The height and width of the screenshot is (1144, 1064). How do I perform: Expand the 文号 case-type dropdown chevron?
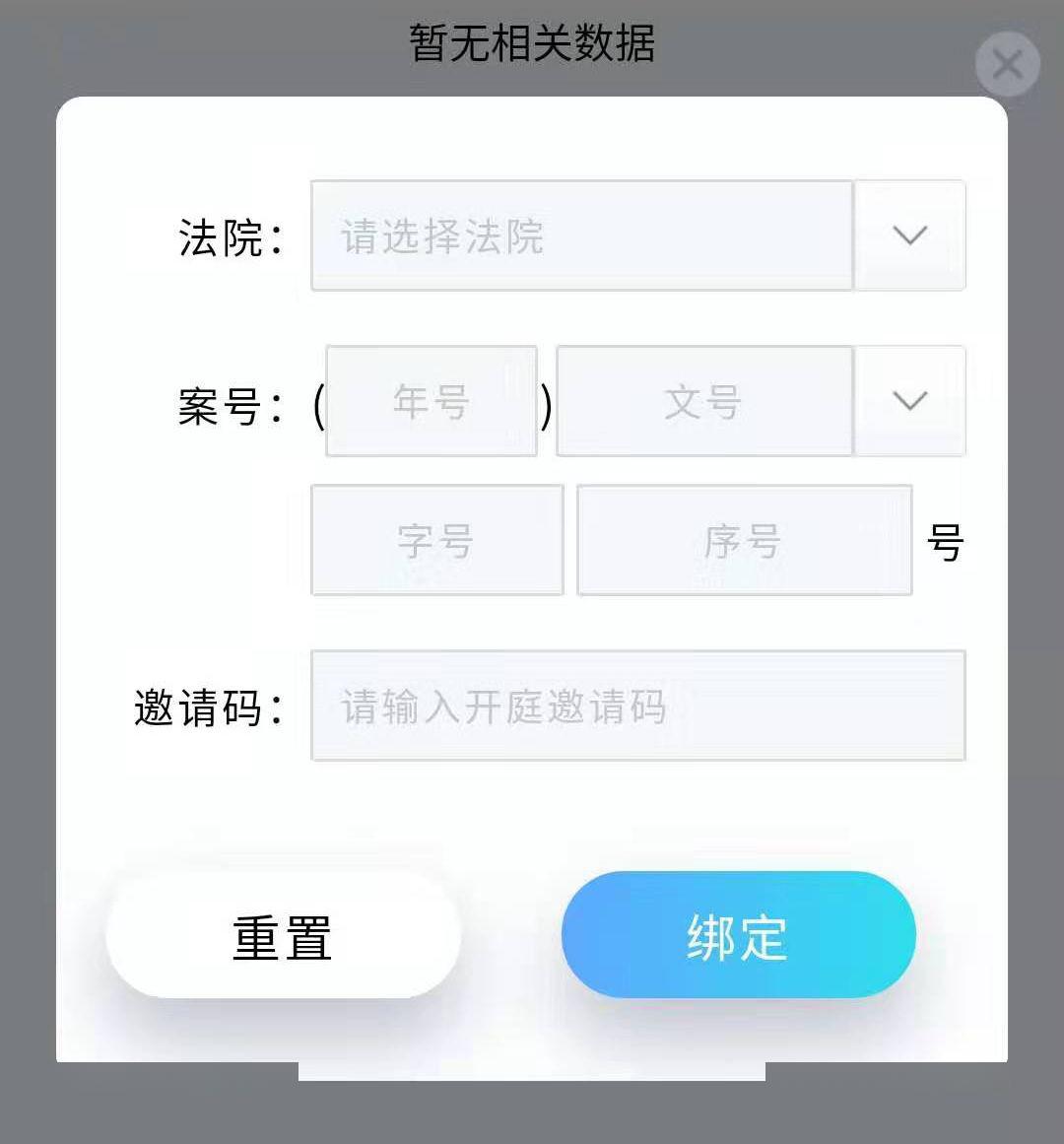[908, 401]
